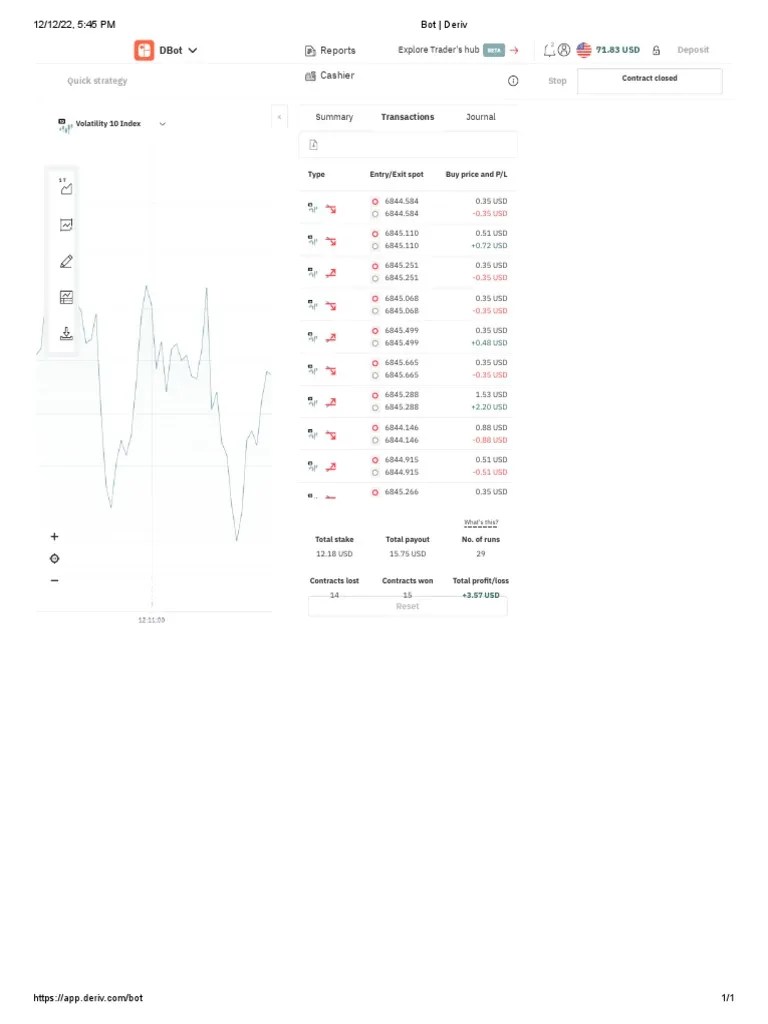Open the notifications bell icon

[548, 49]
